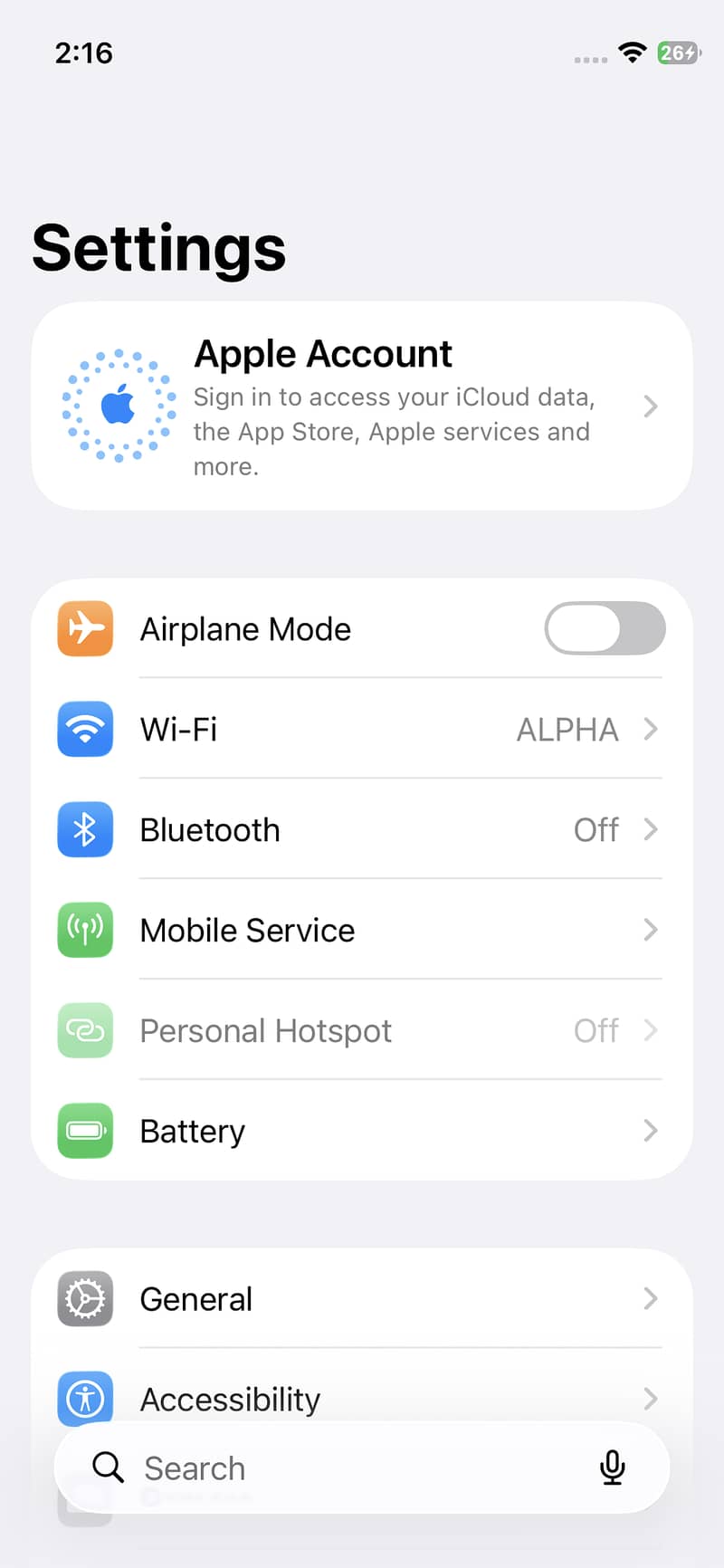Open Battery settings via its chevron
Image resolution: width=724 pixels, height=1568 pixels.
point(650,1131)
